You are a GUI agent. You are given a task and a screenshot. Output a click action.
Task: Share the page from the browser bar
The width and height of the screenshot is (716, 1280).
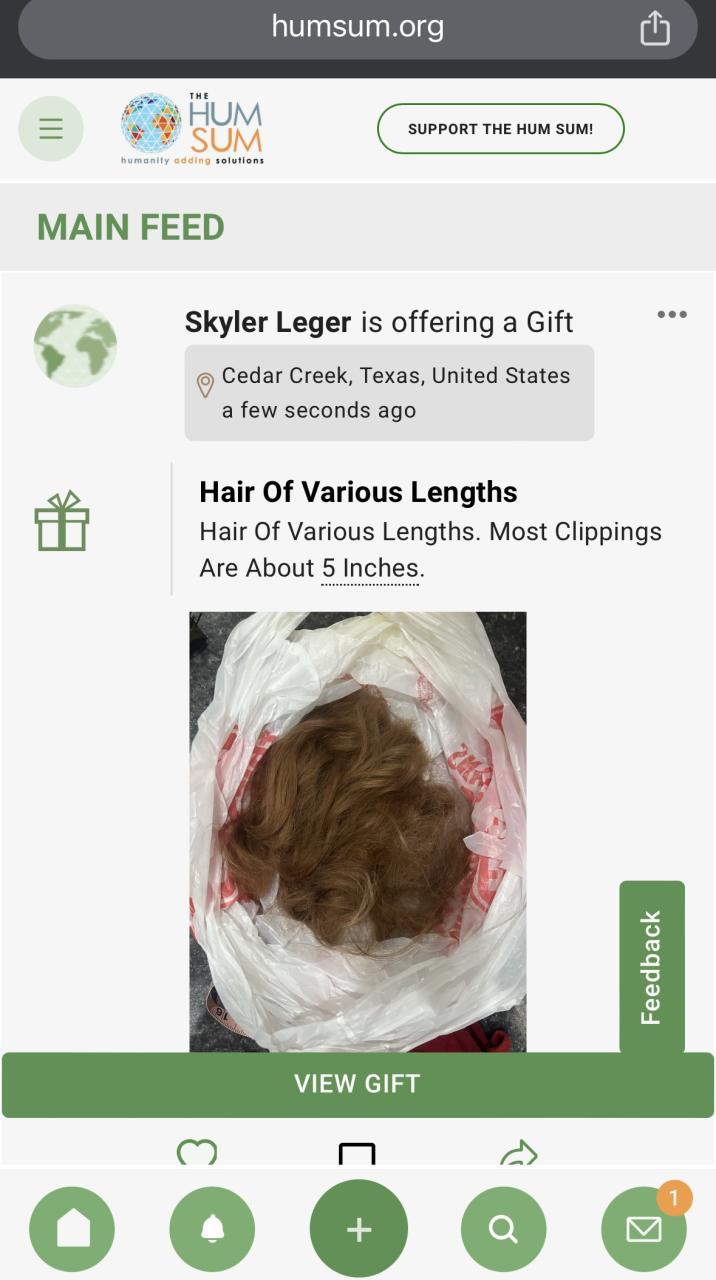pyautogui.click(x=654, y=27)
